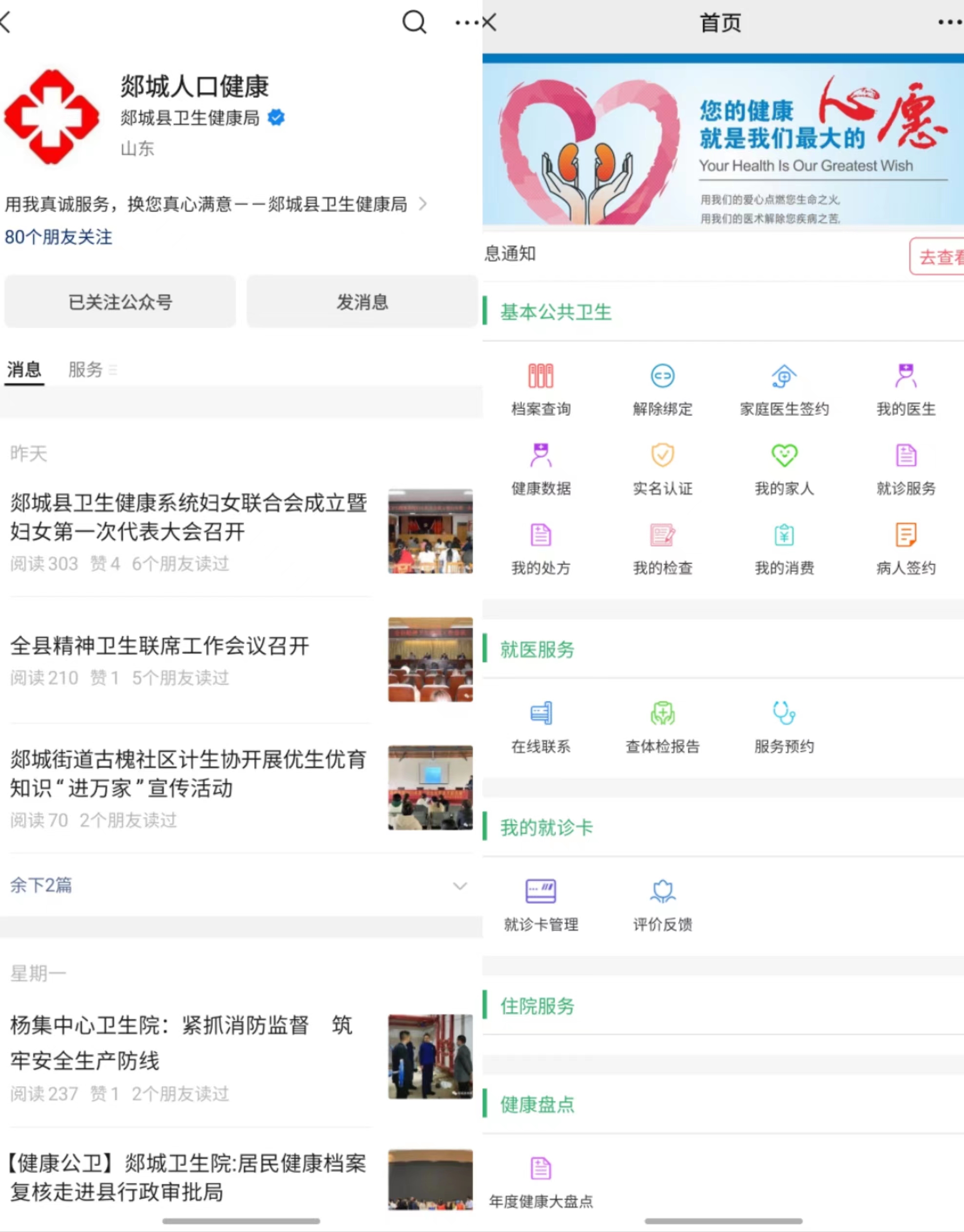Open 服务预约
The width and height of the screenshot is (964, 1232).
[784, 726]
